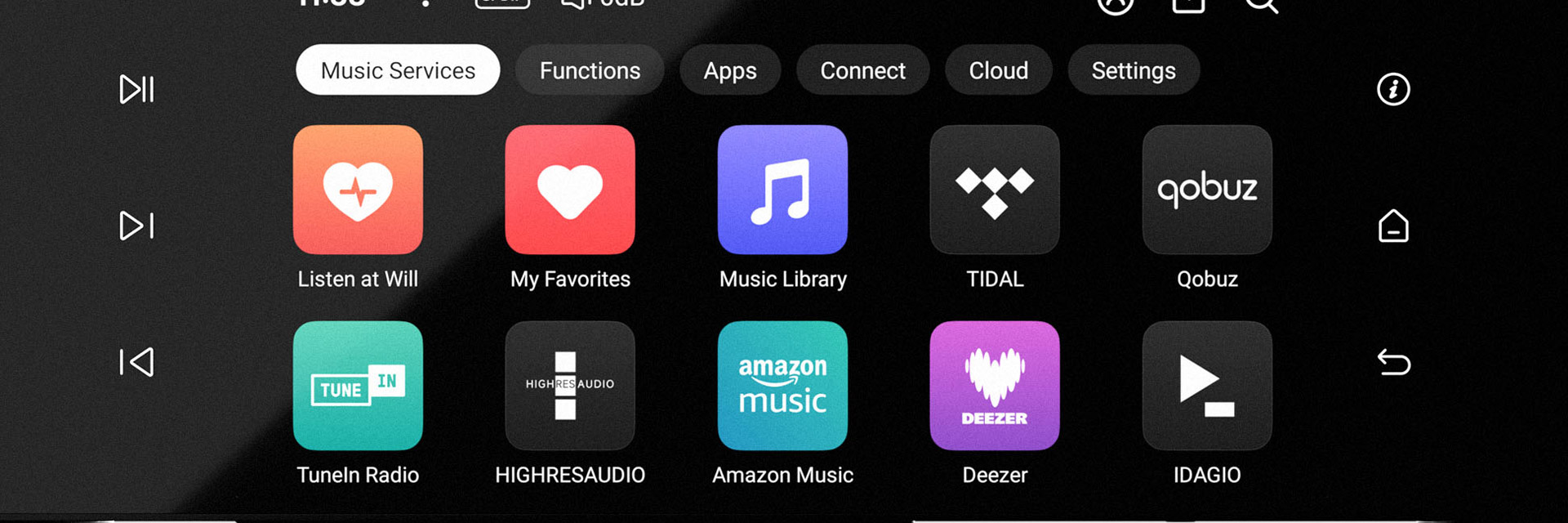This screenshot has width=1568, height=523.
Task: Go back to the previous track
Action: (136, 362)
